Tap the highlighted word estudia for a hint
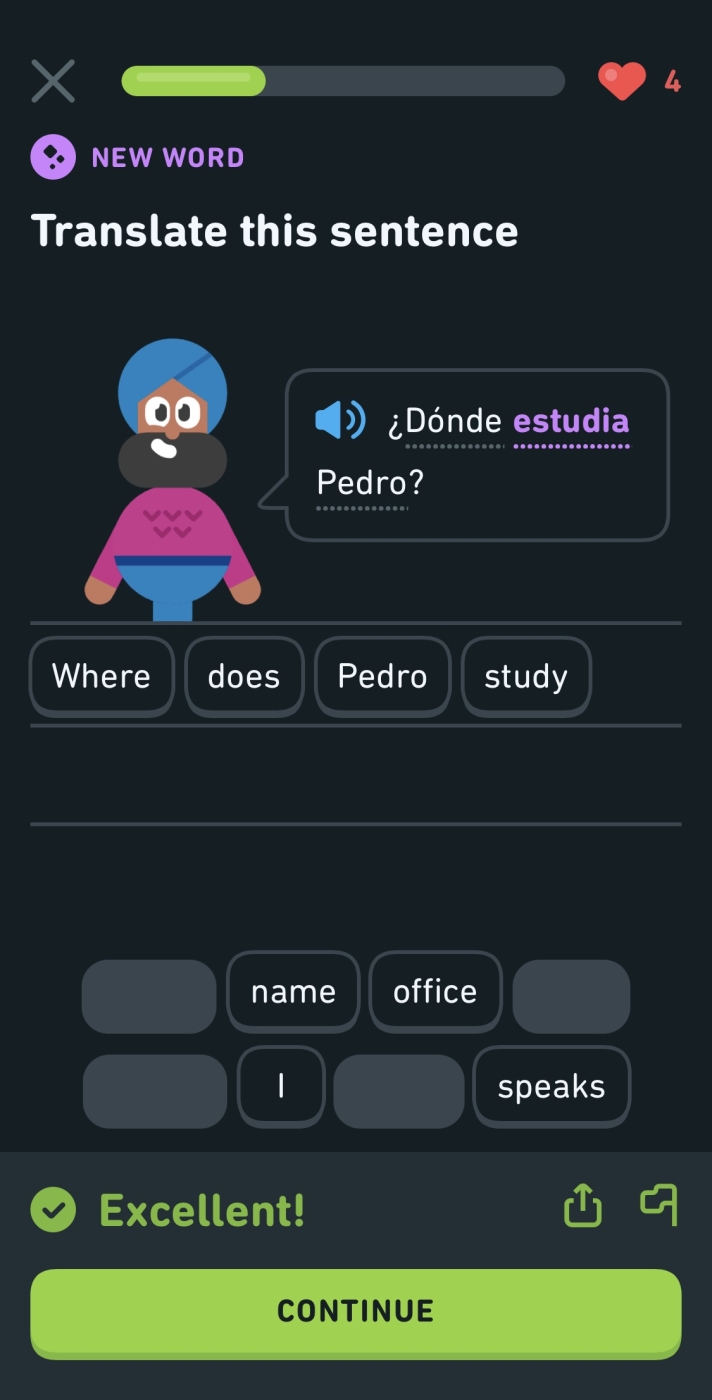The width and height of the screenshot is (712, 1400). [571, 421]
